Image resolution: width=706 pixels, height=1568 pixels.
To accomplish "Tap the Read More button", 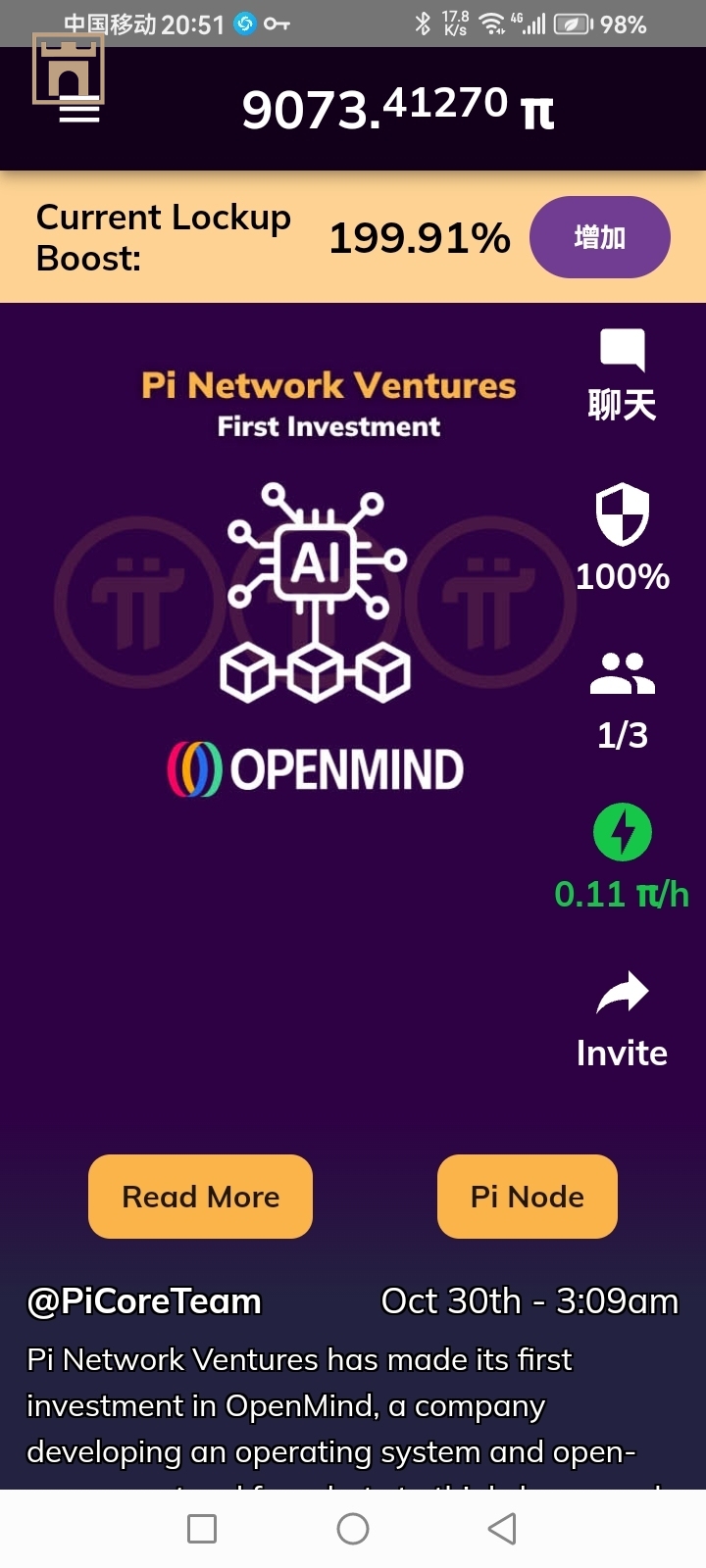I will click(x=201, y=1197).
